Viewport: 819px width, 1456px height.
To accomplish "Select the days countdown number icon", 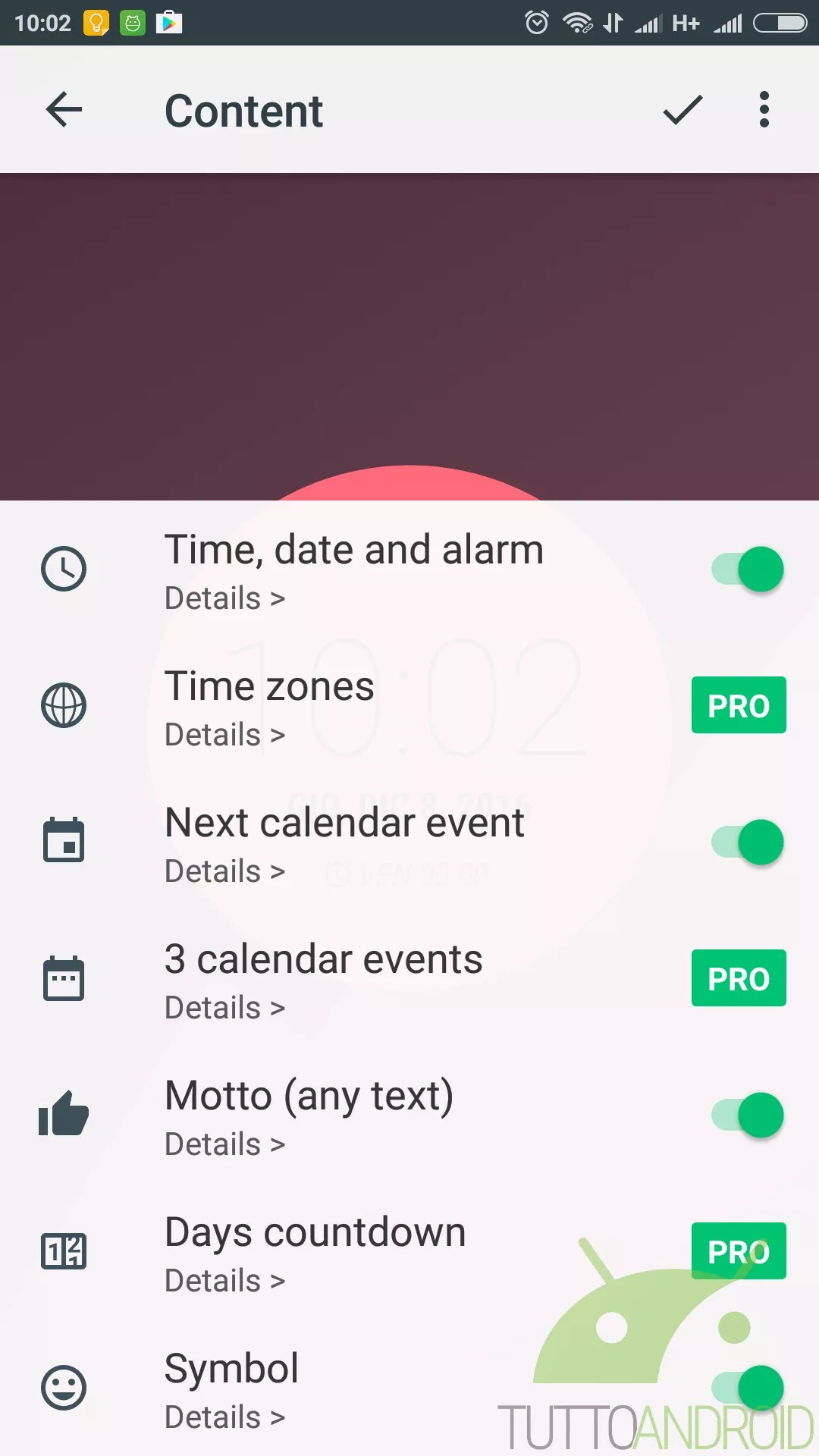I will 64,1251.
